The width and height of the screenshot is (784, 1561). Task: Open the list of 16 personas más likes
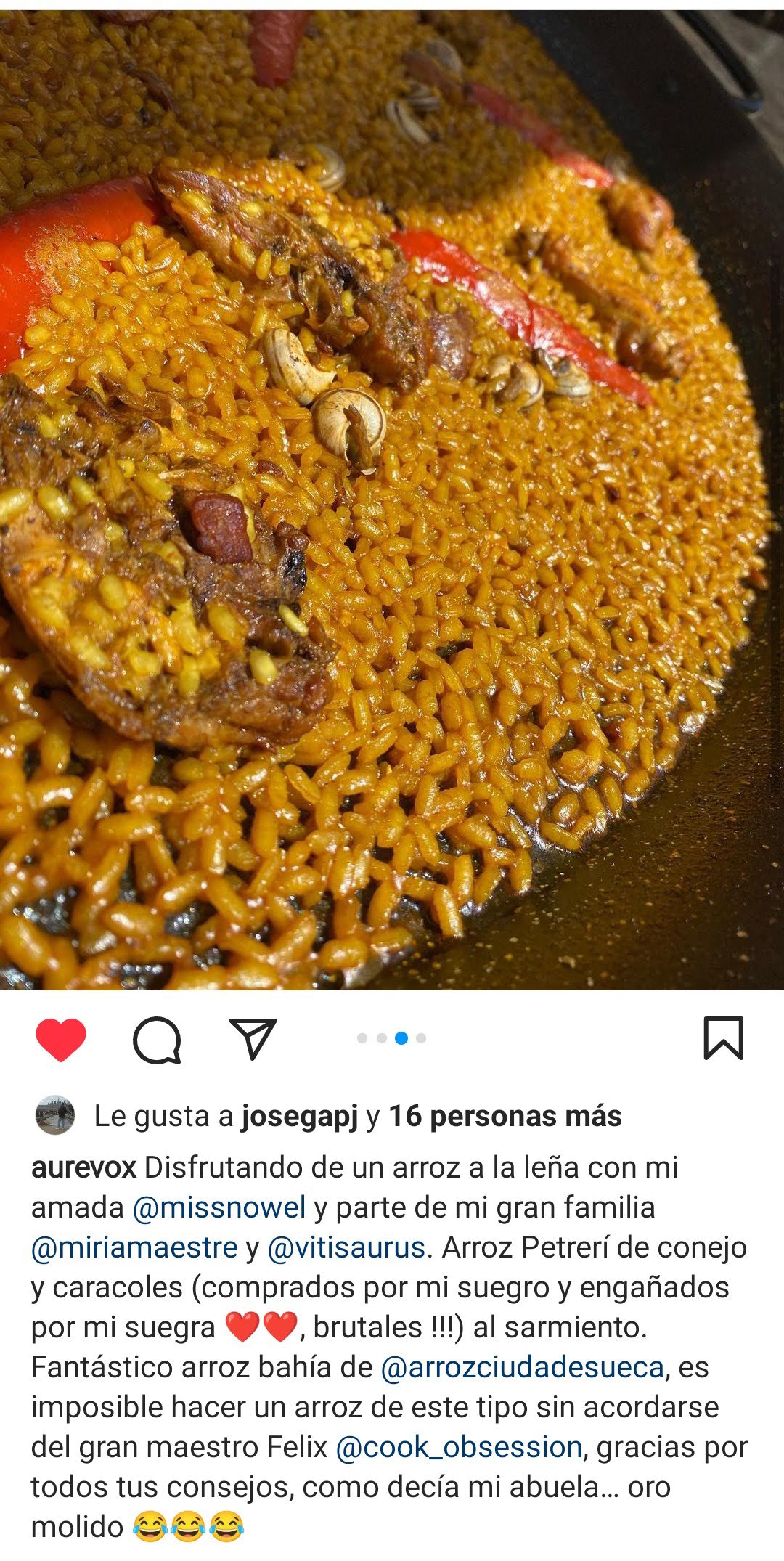coord(505,1117)
